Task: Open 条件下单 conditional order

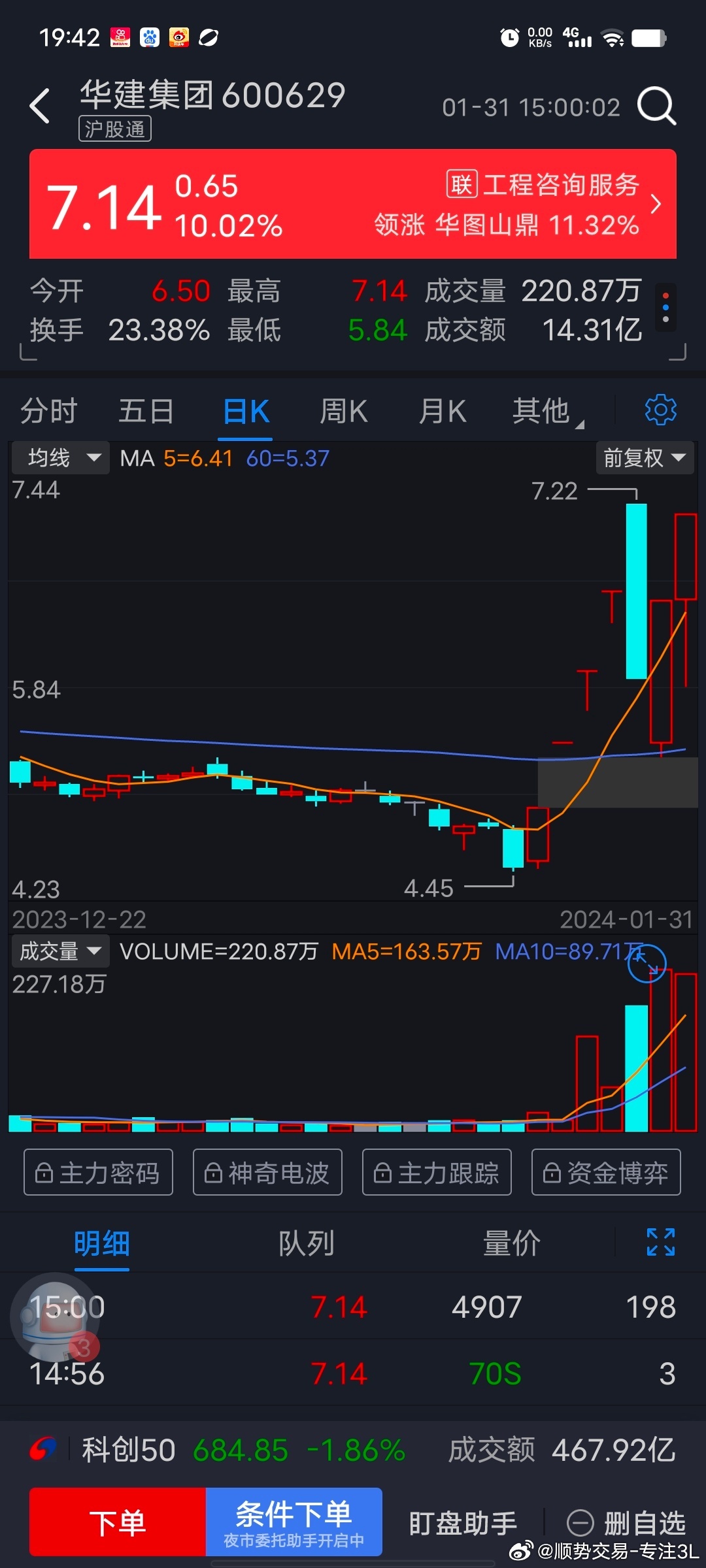Action: click(294, 1523)
